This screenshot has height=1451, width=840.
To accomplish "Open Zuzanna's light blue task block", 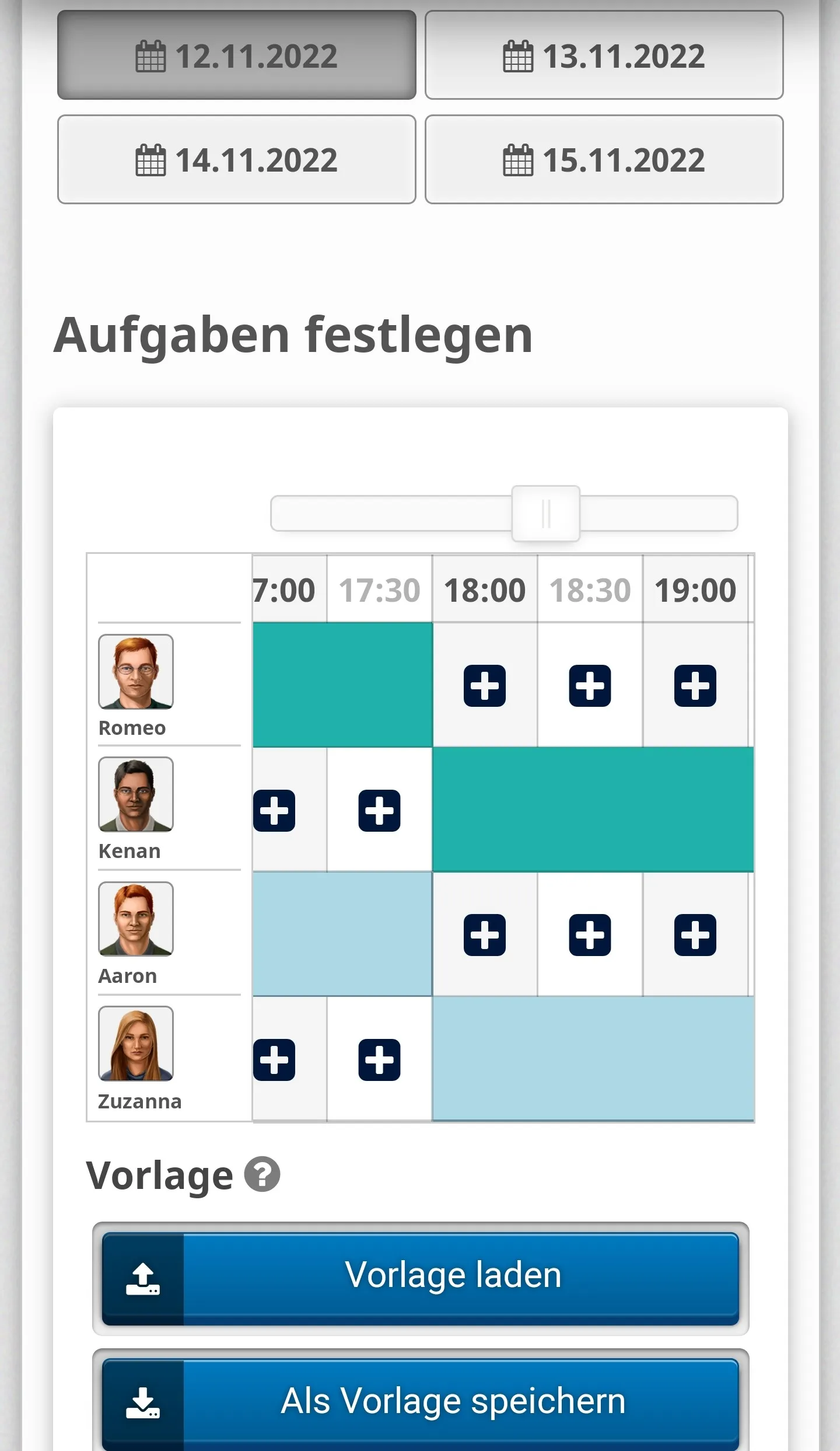I will coord(592,1058).
